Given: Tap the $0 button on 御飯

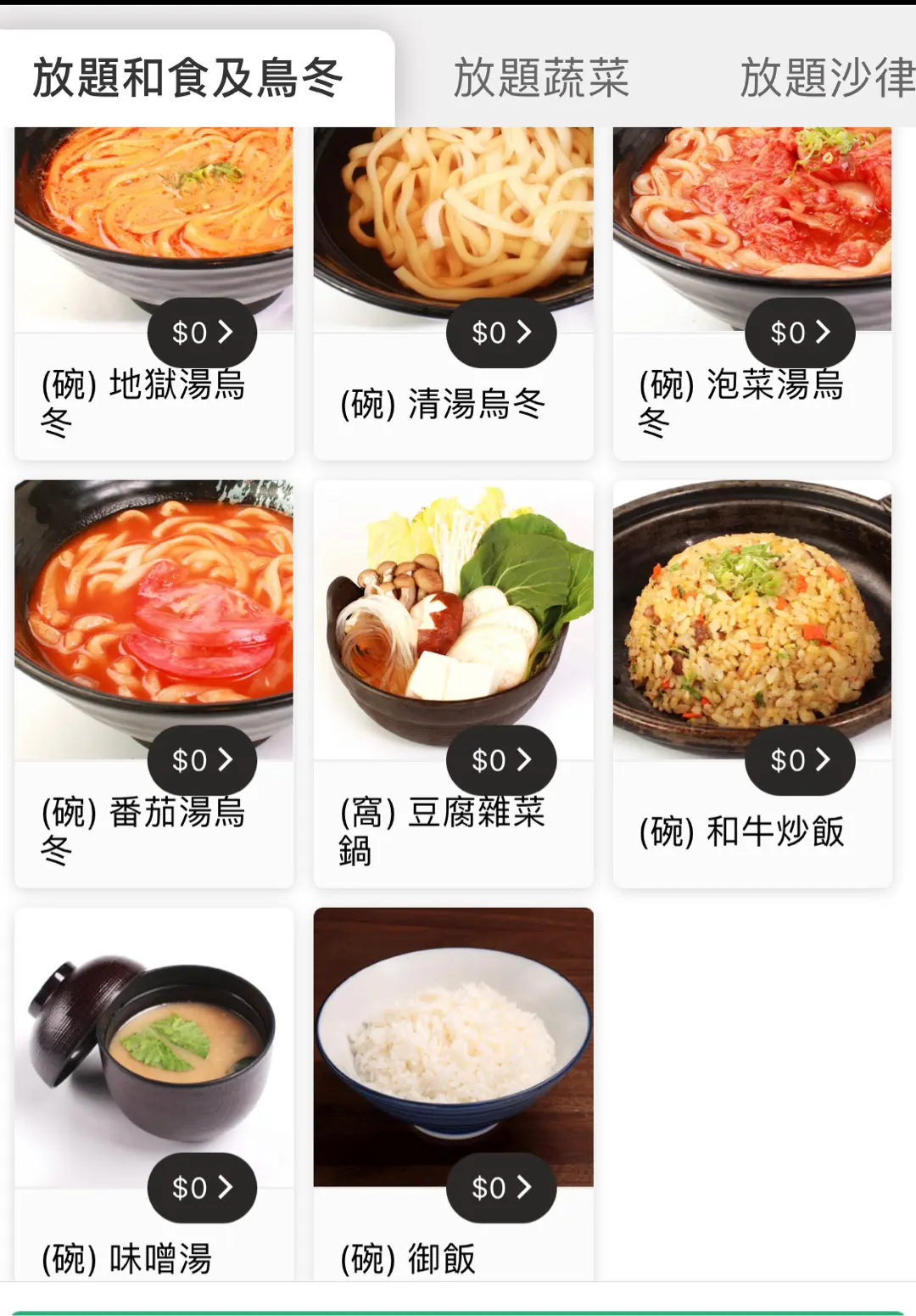Looking at the screenshot, I should 501,1188.
